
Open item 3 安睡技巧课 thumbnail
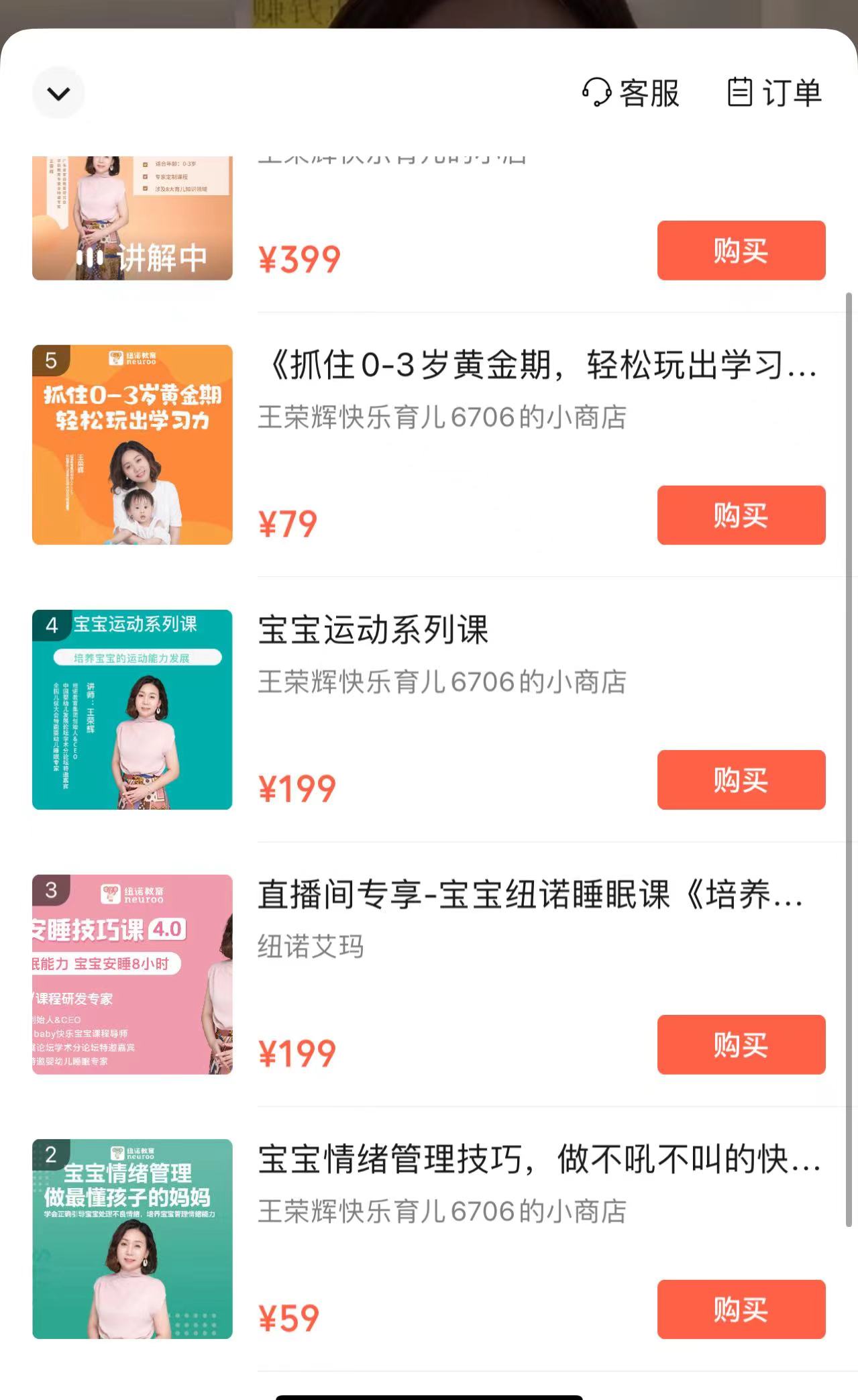pos(132,974)
